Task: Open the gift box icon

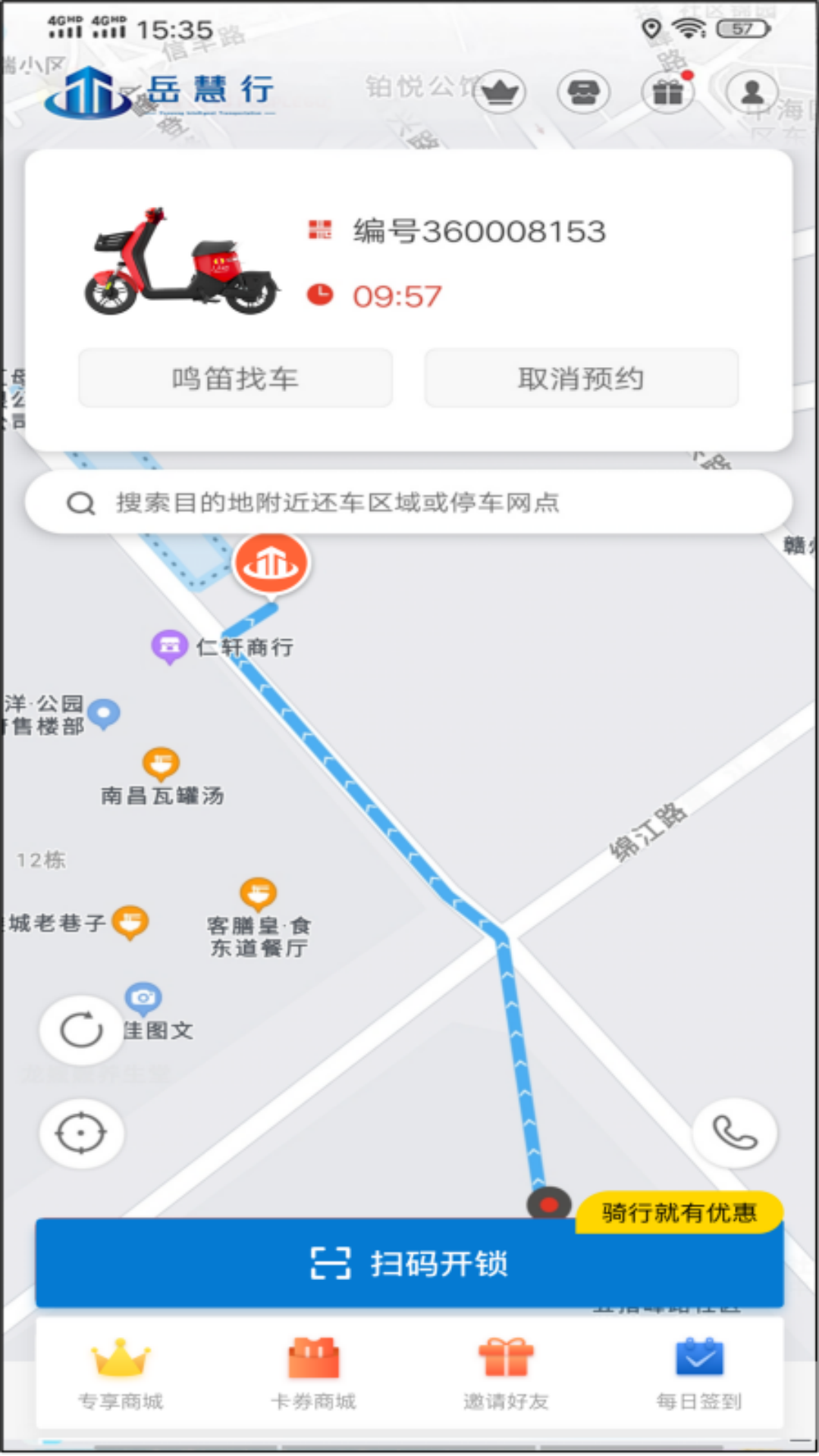Action: coord(668,93)
